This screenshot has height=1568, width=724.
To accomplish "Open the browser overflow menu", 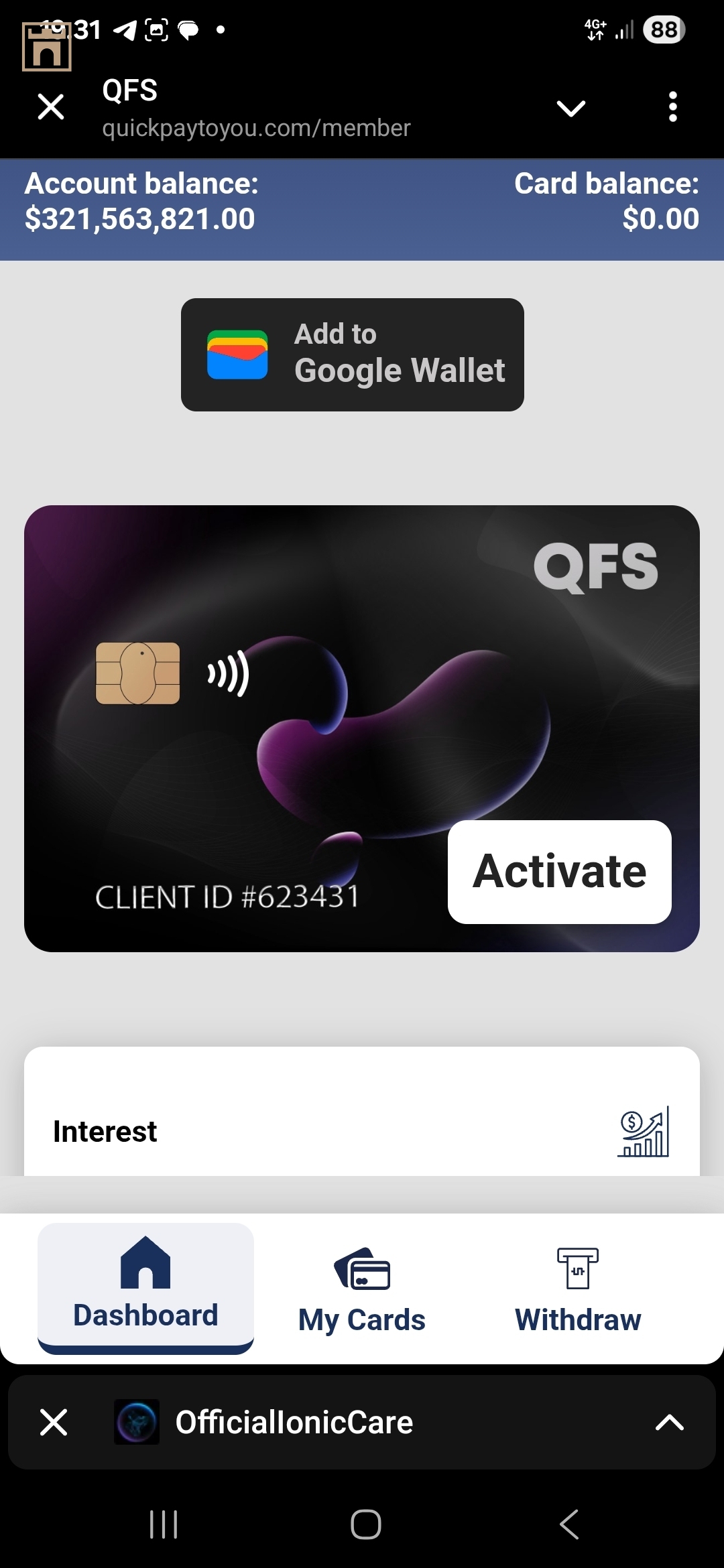I will pyautogui.click(x=672, y=107).
